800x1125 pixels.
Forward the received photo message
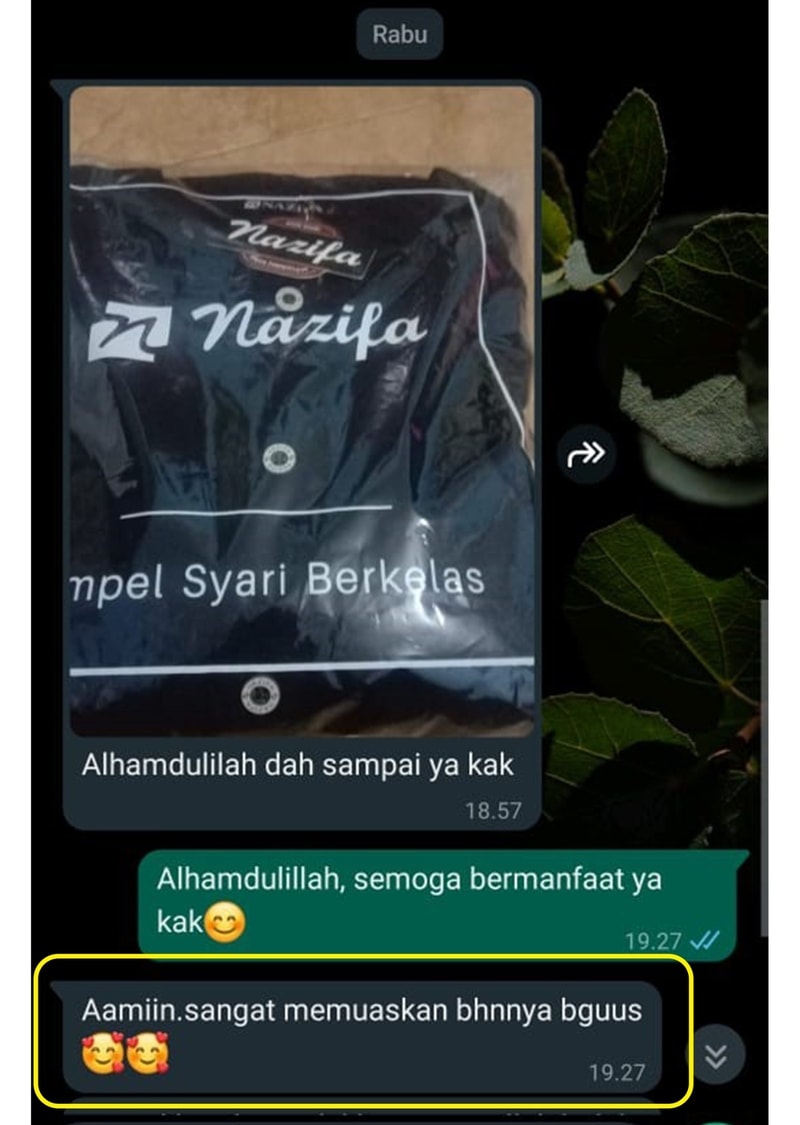coord(586,455)
